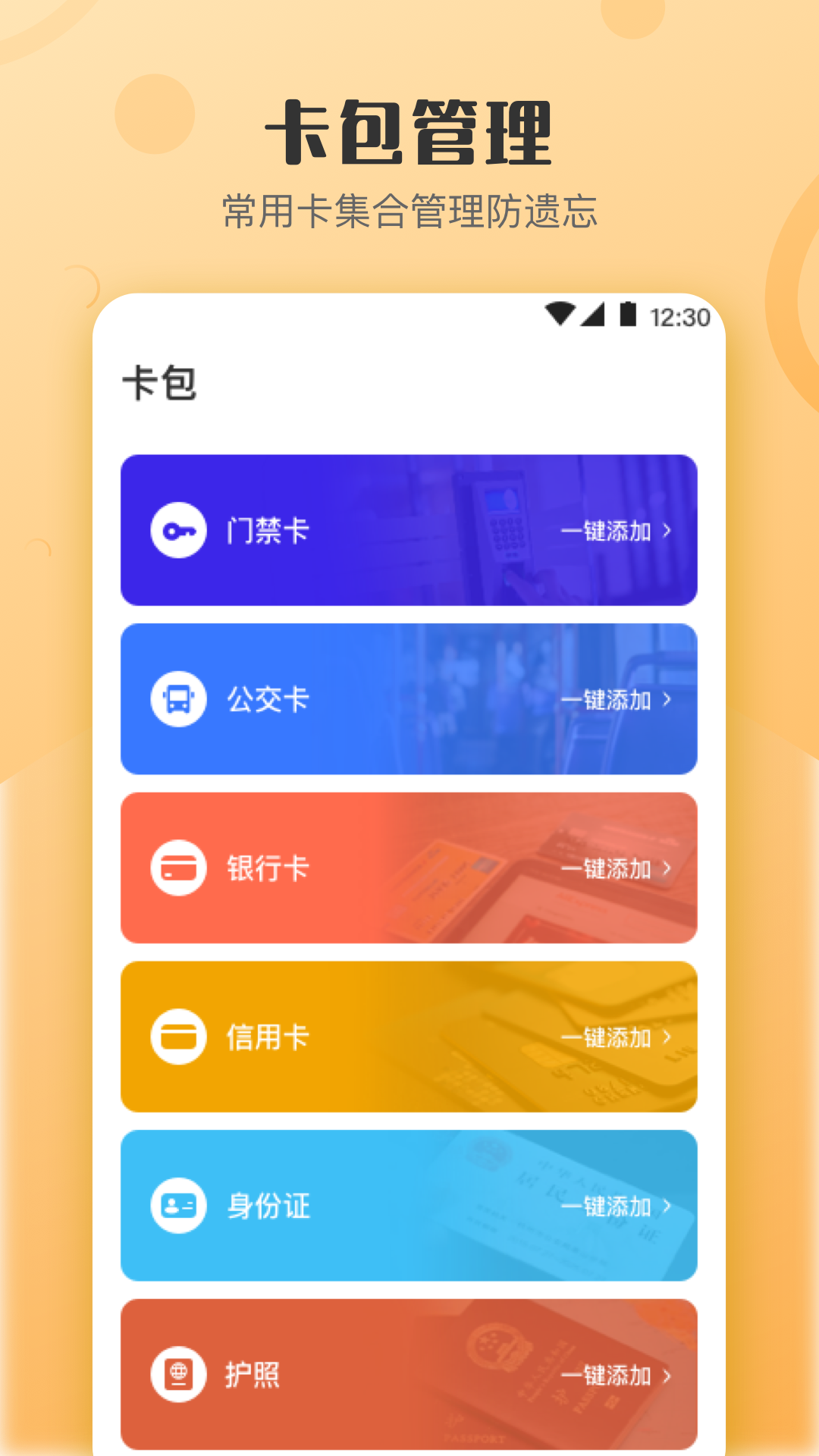Click the 公交卡 blue banner
The width and height of the screenshot is (819, 1456).
point(409,699)
